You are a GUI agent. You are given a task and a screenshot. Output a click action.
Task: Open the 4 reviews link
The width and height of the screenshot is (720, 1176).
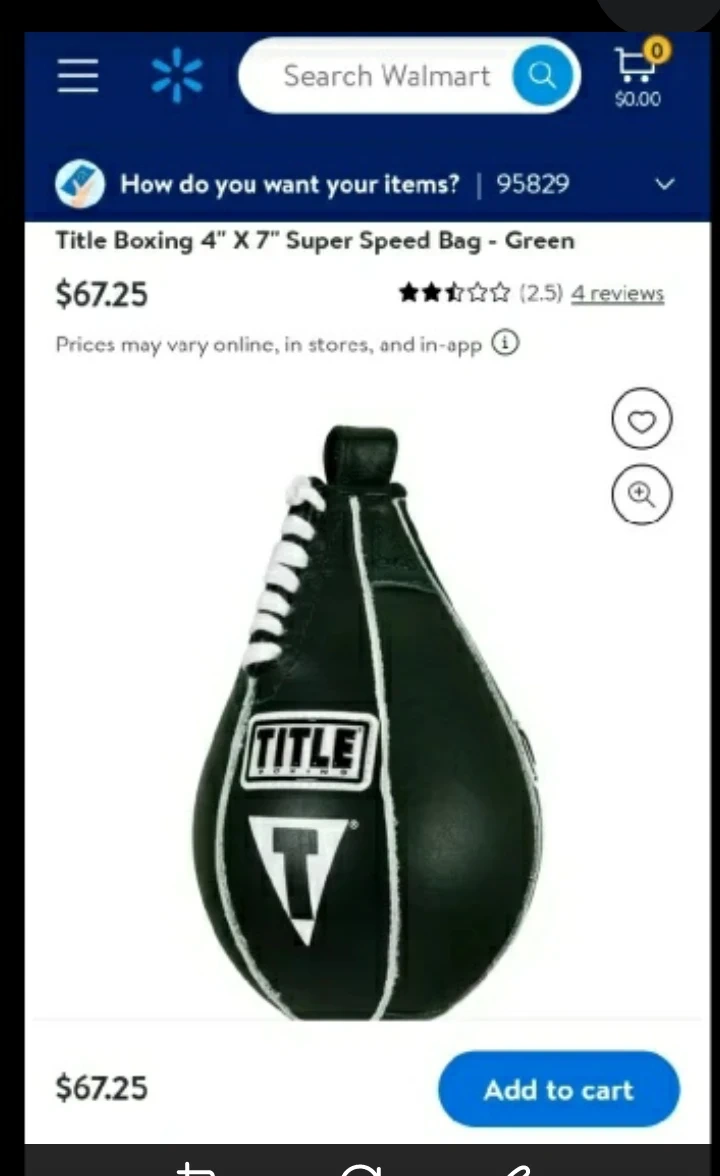click(617, 292)
